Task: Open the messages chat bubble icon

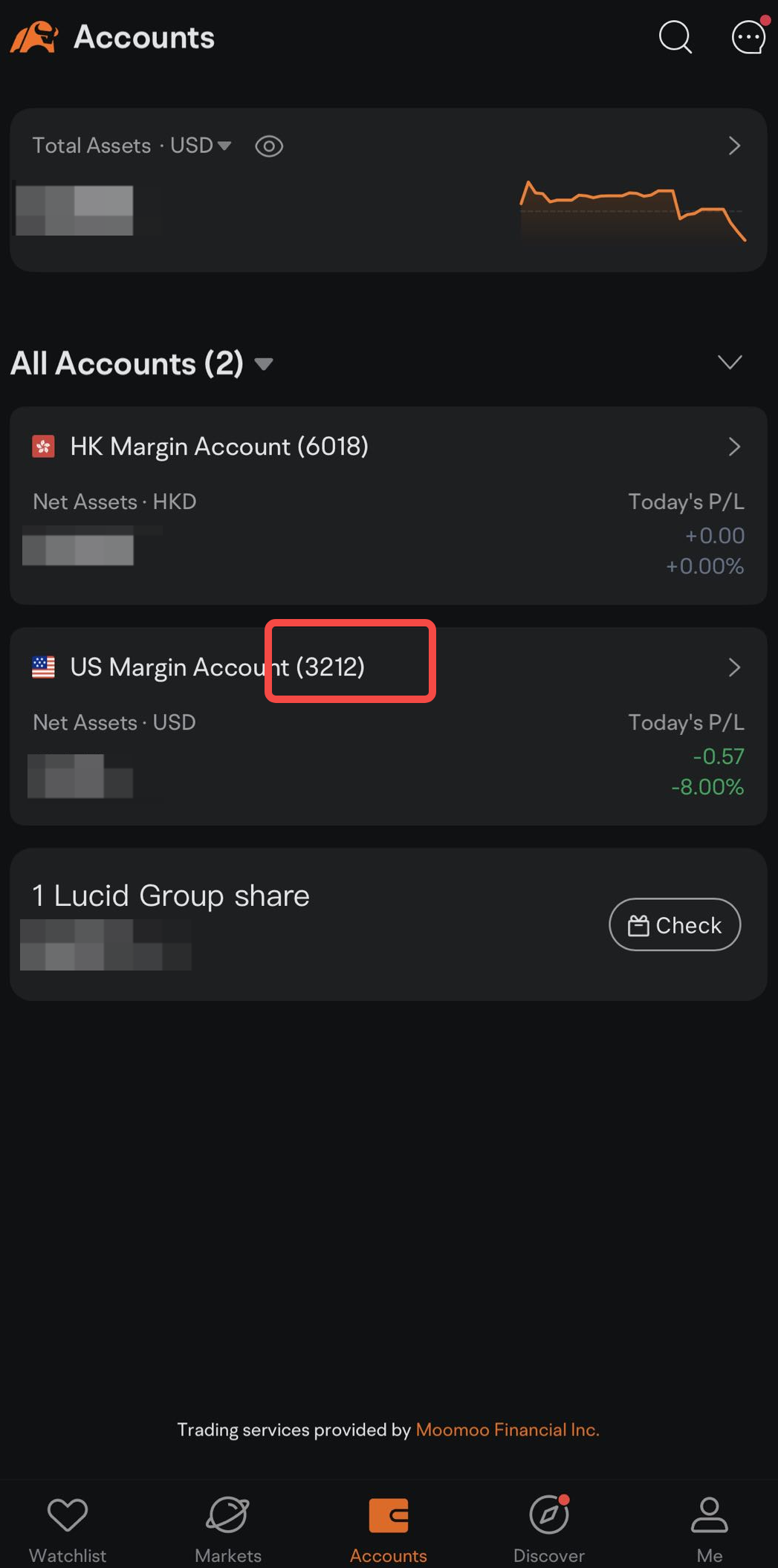Action: (x=748, y=36)
